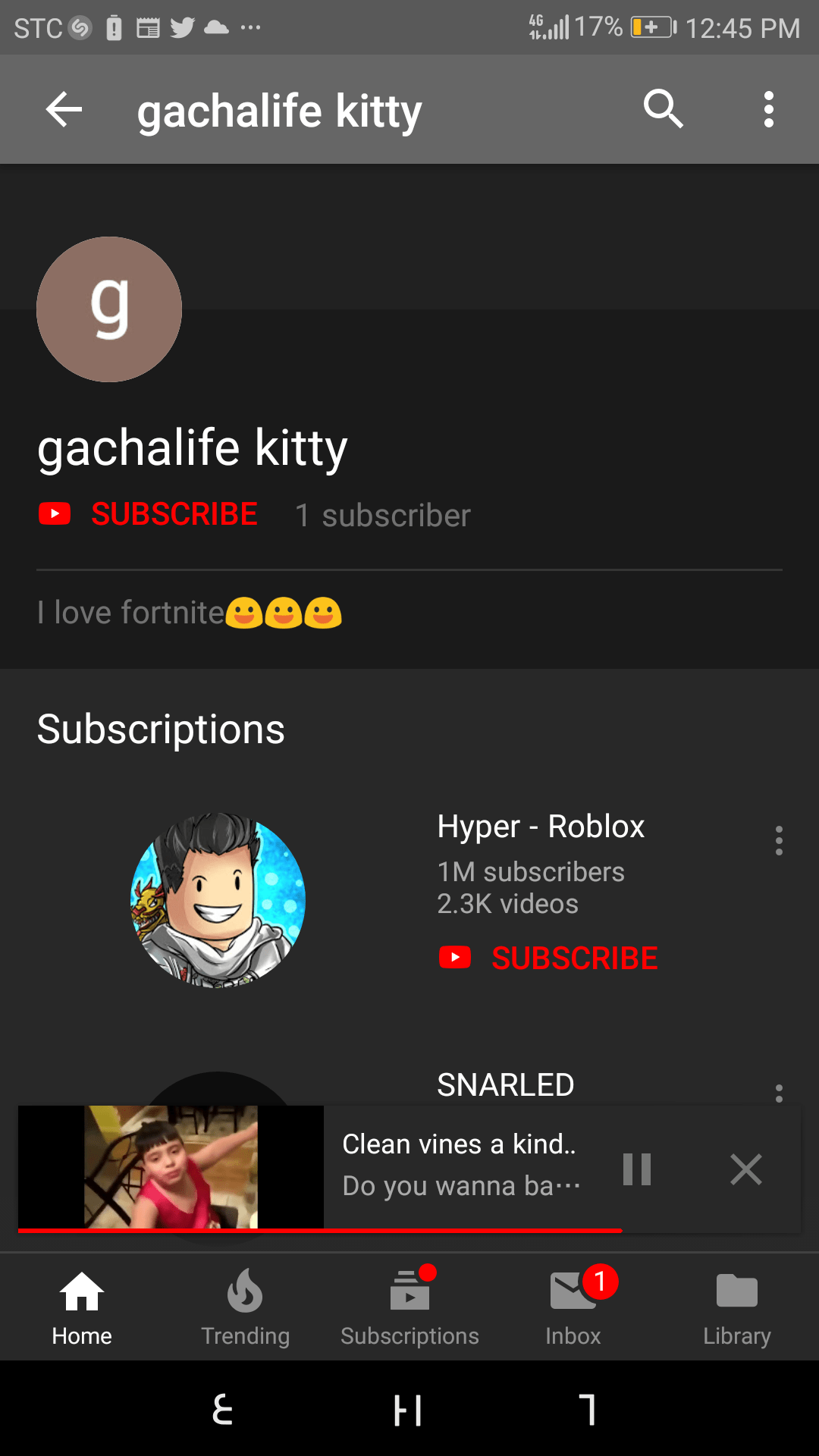Switch to the Home tab
Screen dimensions: 819x1456
[x=82, y=1307]
